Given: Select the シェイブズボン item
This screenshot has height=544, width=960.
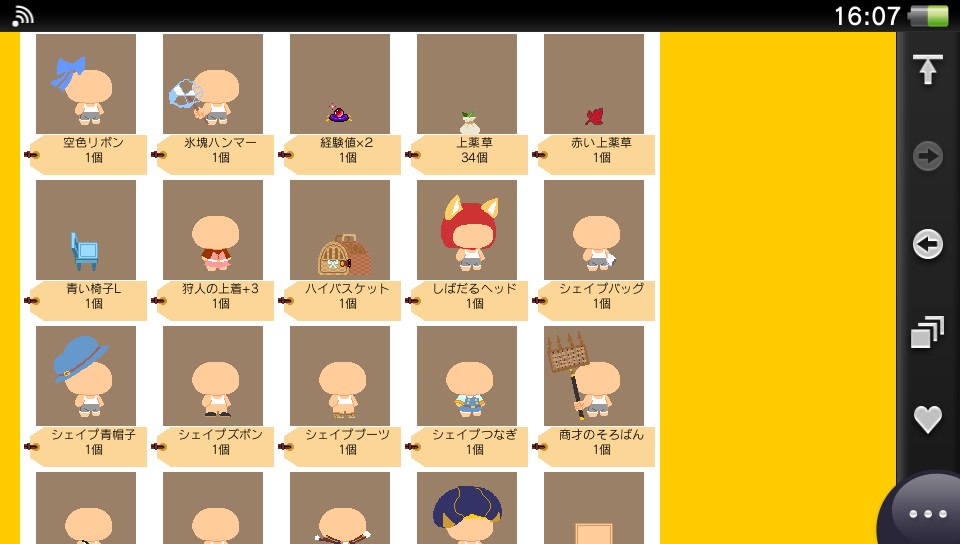Looking at the screenshot, I should pyautogui.click(x=213, y=376).
